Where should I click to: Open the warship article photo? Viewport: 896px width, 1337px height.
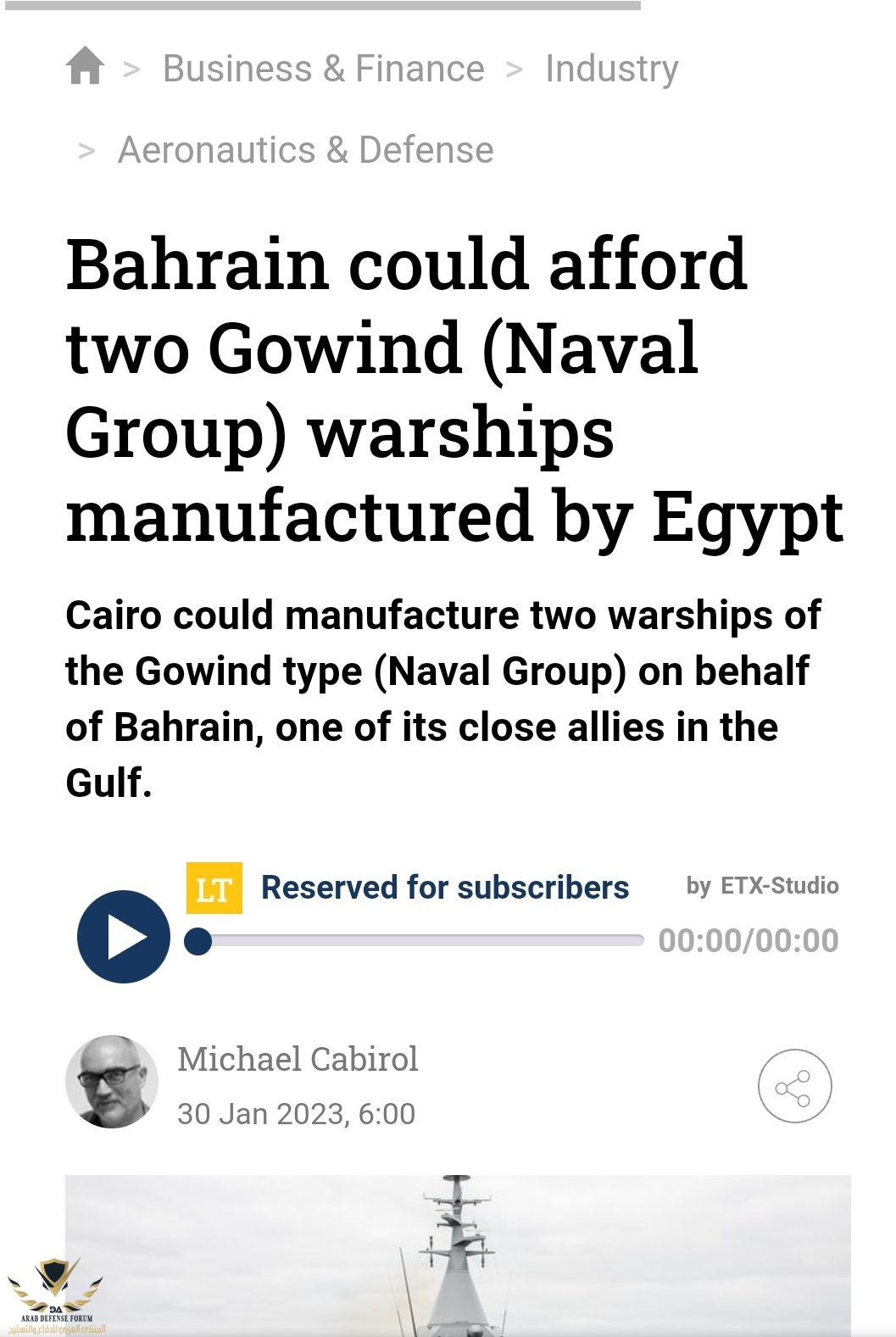pyautogui.click(x=458, y=1255)
